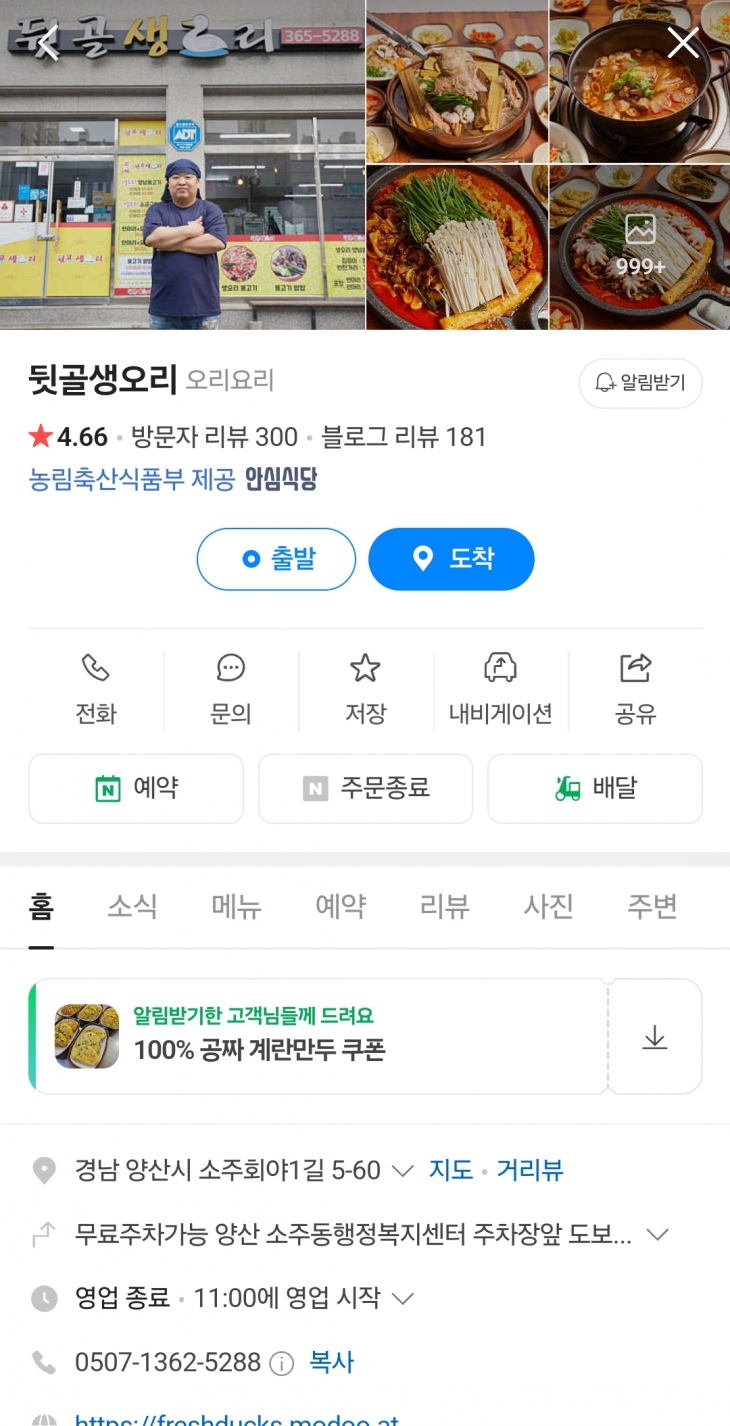Close the place page with X

pyautogui.click(x=683, y=43)
